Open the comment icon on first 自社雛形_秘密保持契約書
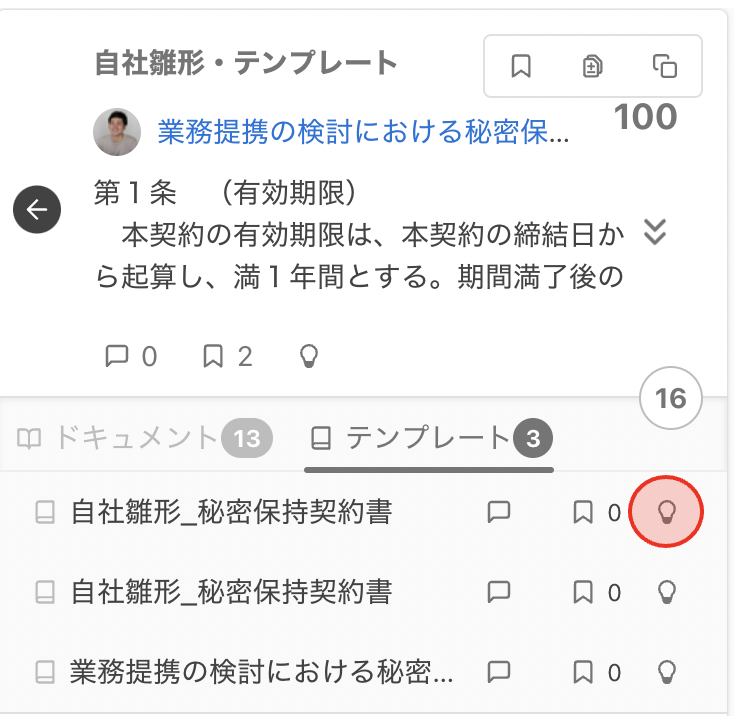Viewport: 734px width, 720px height. point(498,512)
